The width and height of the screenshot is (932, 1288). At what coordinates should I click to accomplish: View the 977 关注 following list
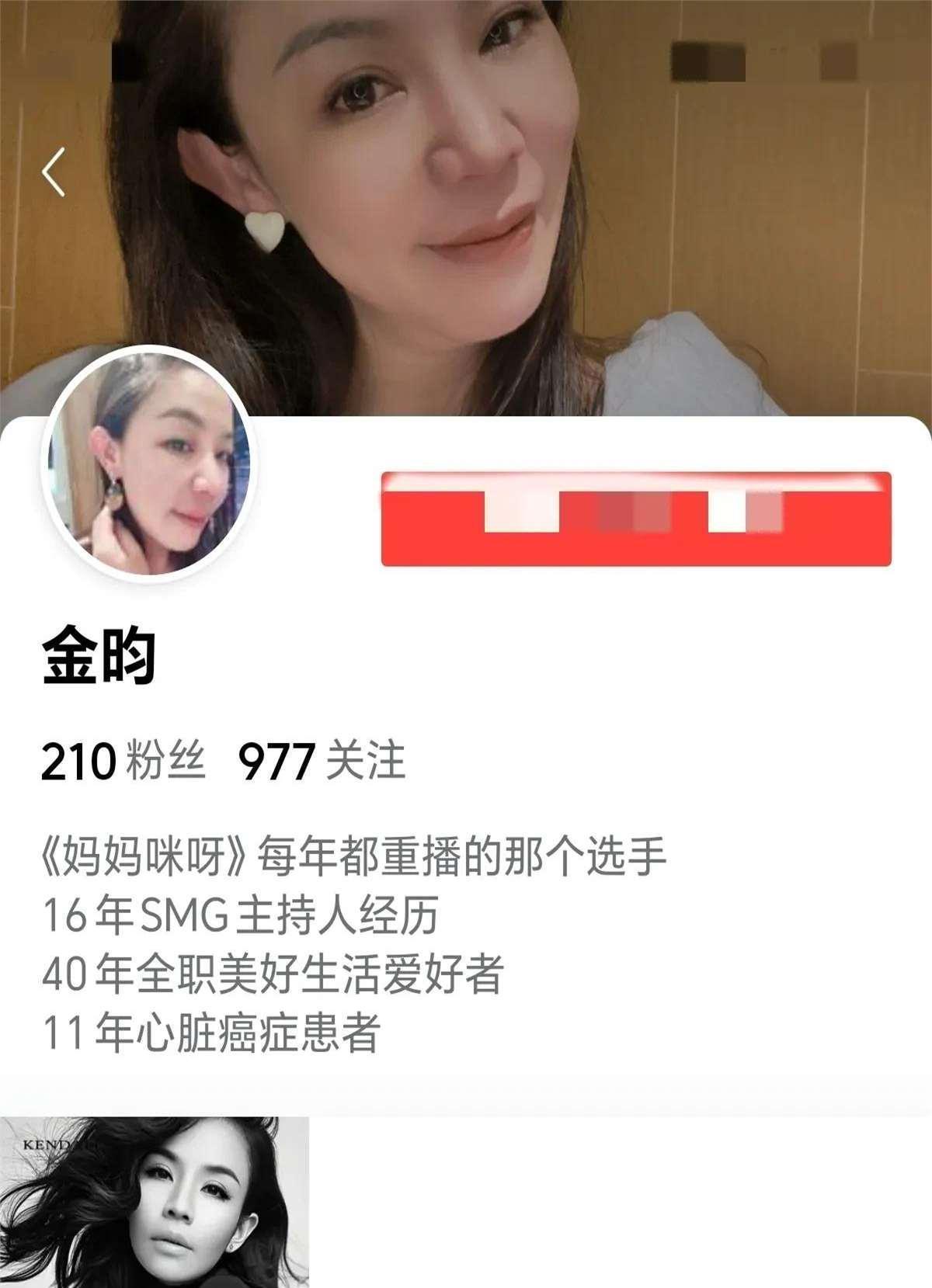(x=322, y=760)
